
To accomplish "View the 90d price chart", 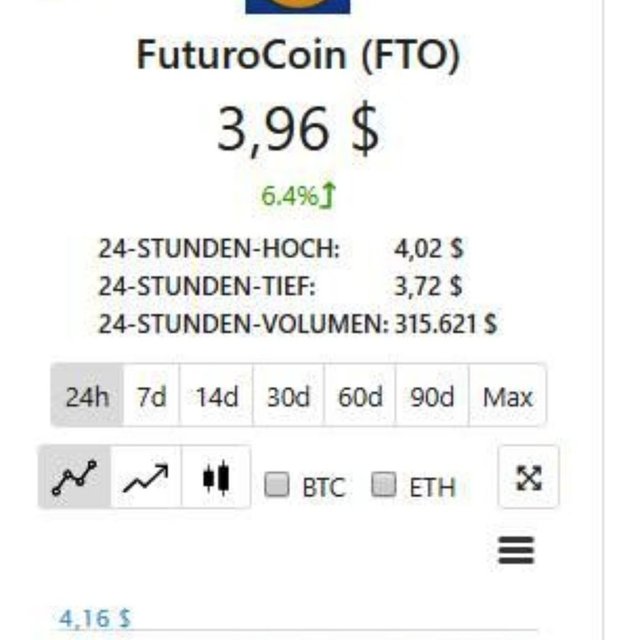I will pos(432,397).
